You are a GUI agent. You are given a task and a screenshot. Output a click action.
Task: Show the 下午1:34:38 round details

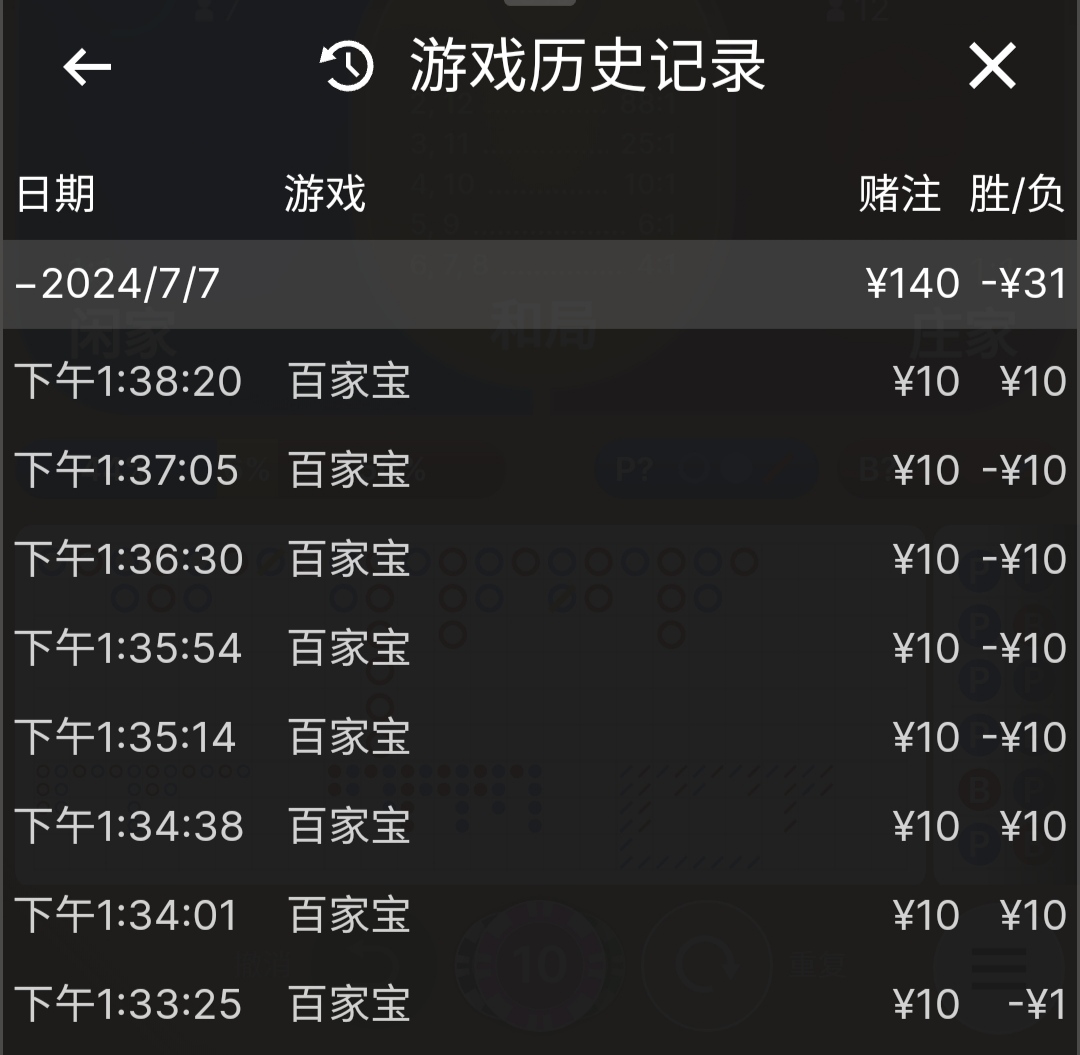(x=540, y=827)
